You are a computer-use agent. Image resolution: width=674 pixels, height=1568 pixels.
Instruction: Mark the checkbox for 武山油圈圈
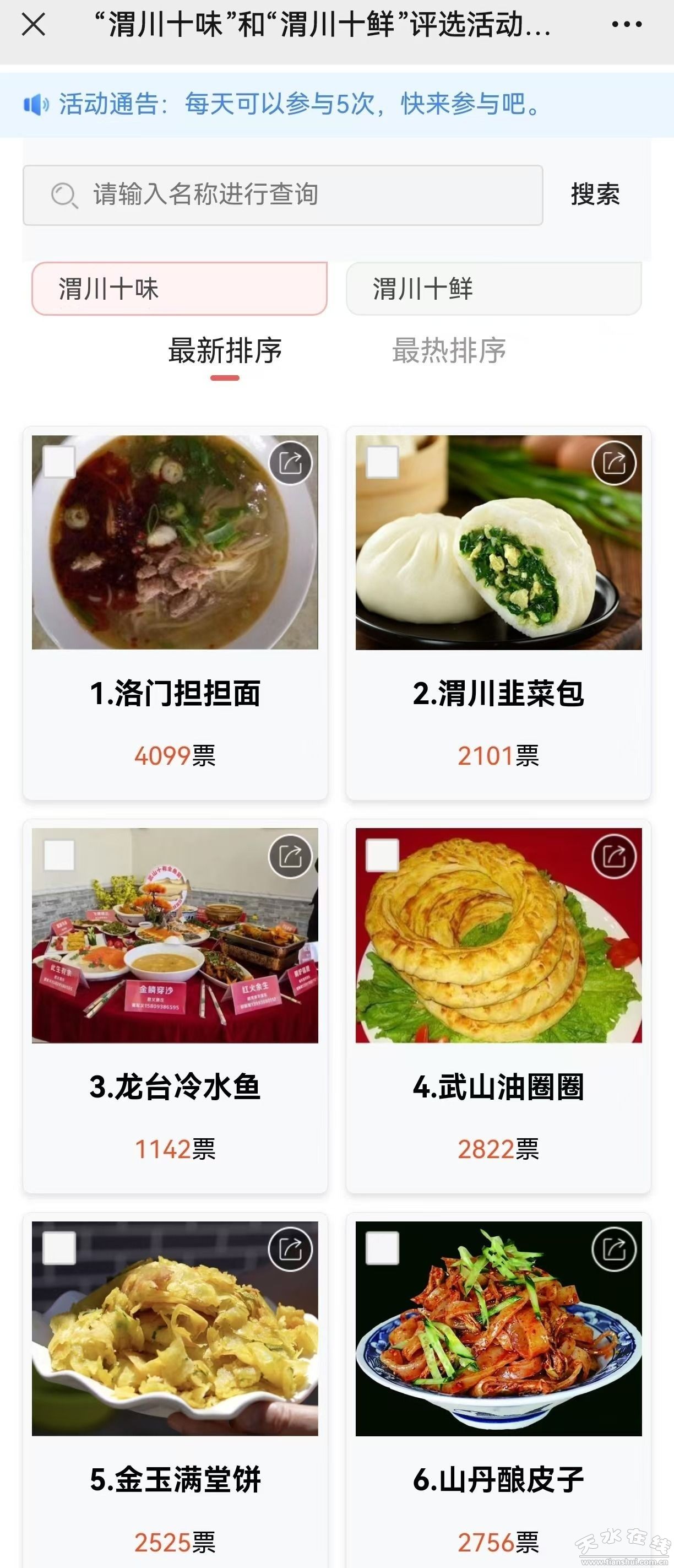click(383, 855)
